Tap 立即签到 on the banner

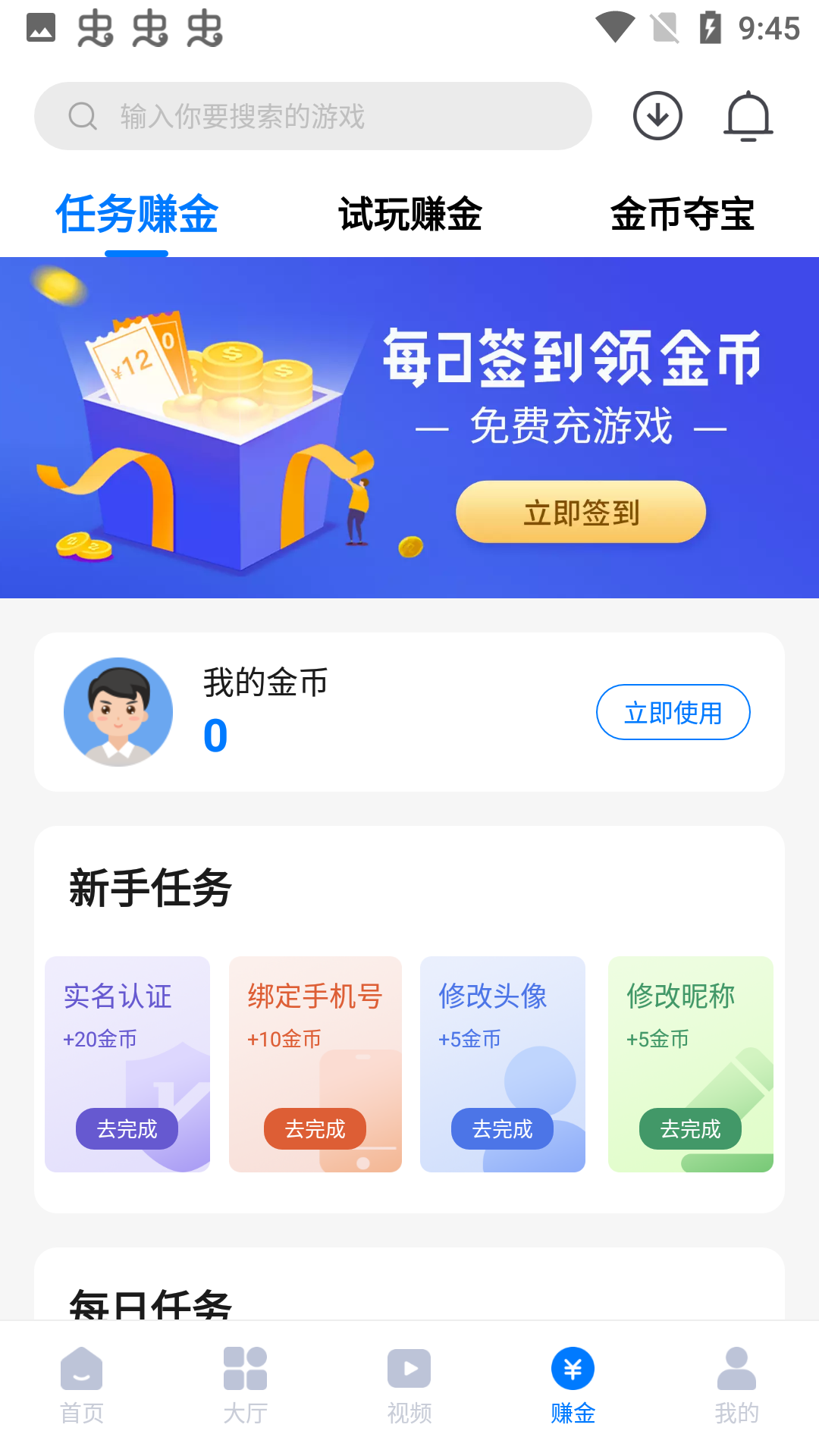581,513
